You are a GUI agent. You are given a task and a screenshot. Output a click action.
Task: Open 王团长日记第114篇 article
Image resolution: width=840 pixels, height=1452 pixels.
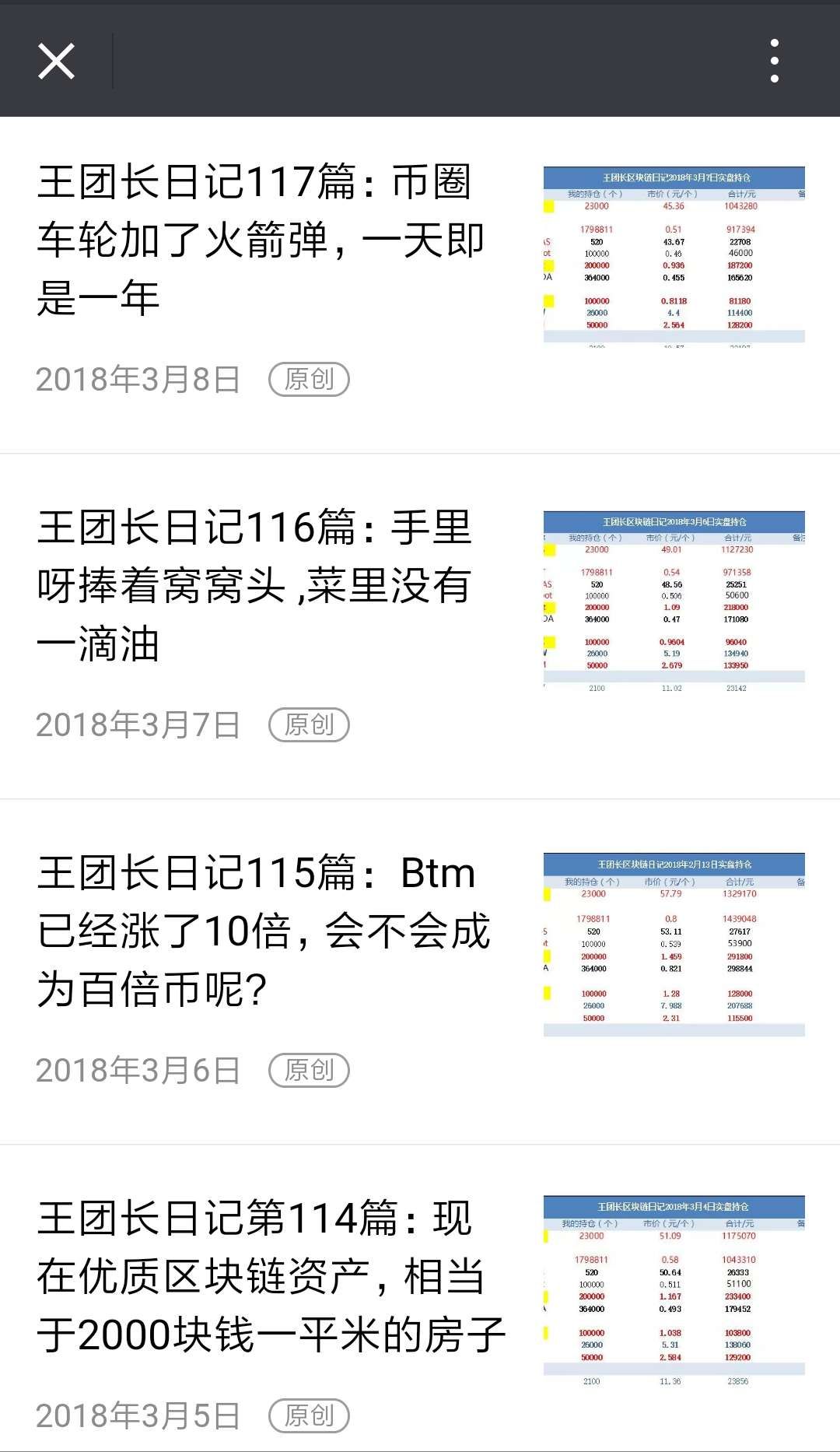point(271,1276)
